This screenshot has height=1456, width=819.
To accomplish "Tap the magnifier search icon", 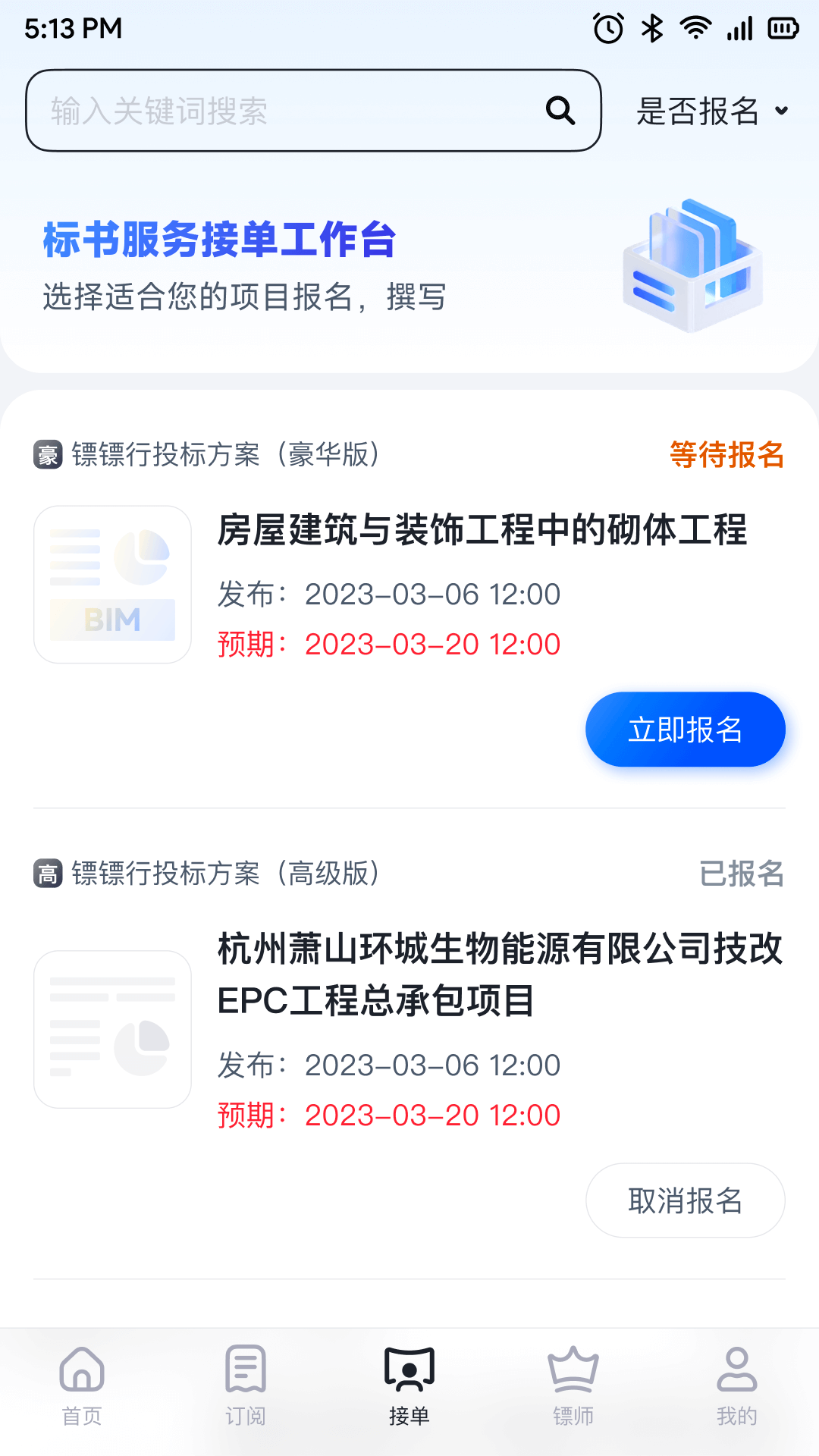I will tap(560, 111).
